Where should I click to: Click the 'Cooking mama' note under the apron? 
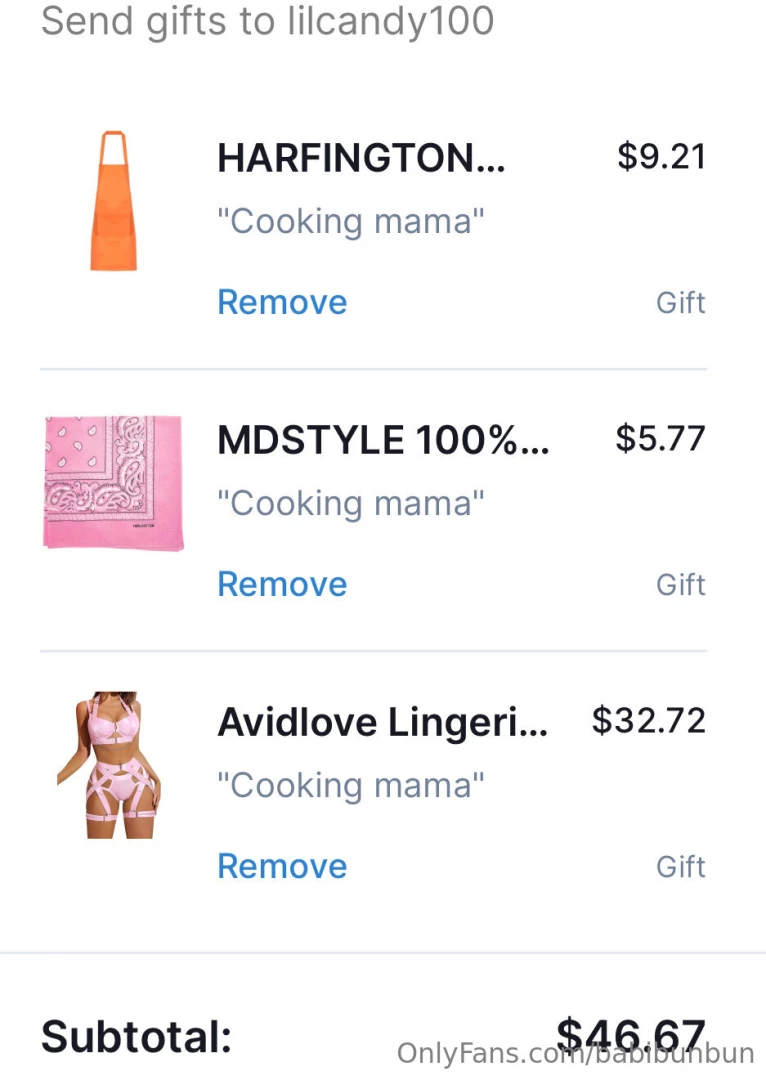(x=350, y=220)
